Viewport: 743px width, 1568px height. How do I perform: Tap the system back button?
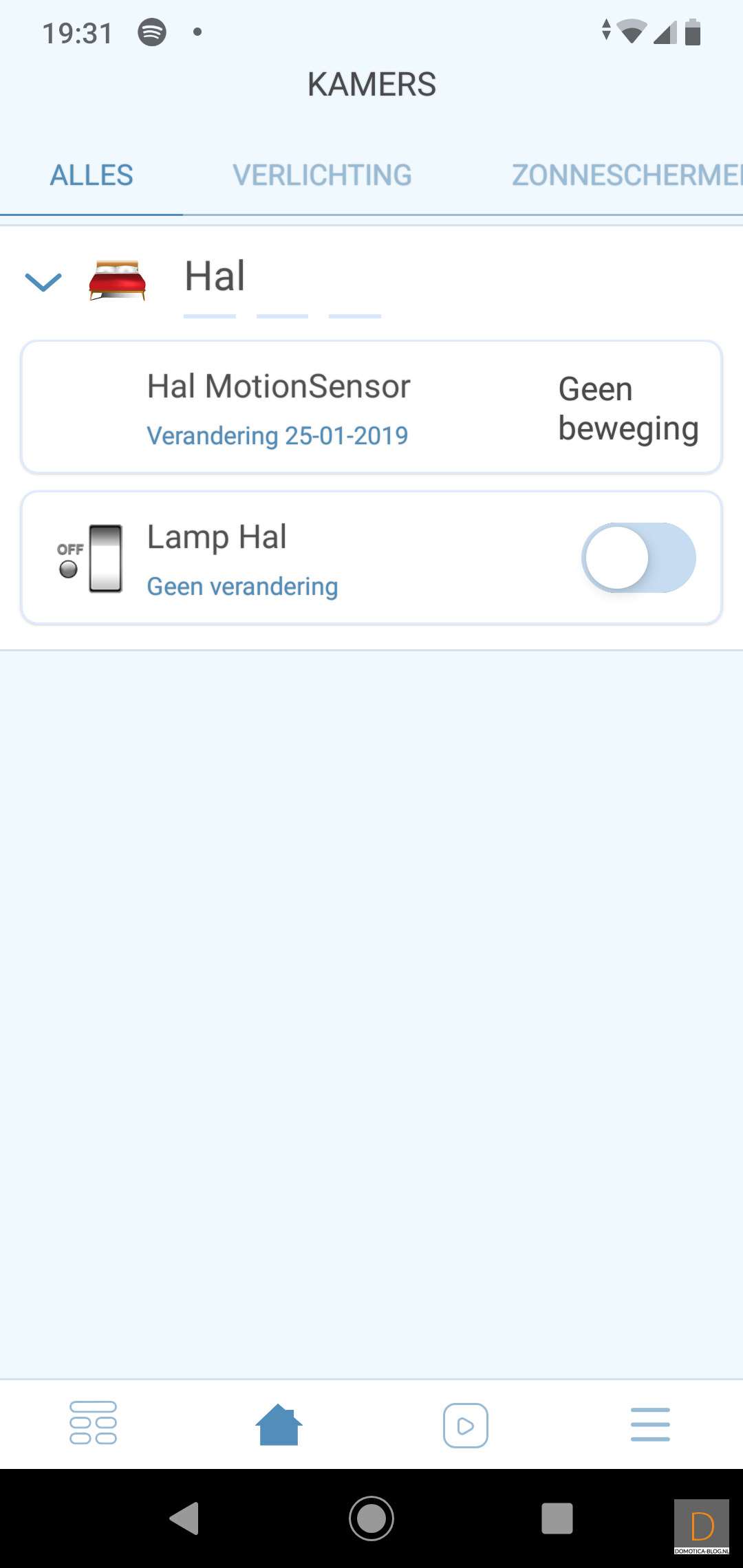tap(184, 1518)
